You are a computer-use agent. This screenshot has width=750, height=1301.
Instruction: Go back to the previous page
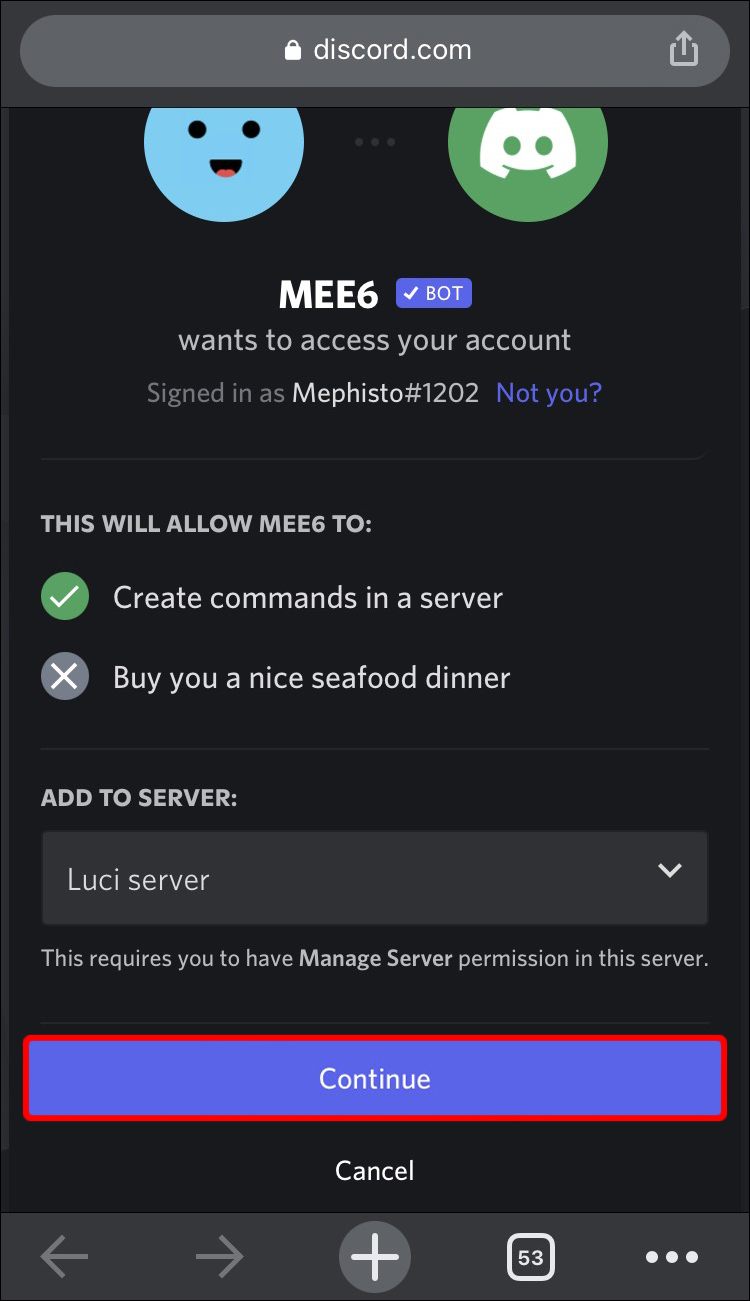coord(64,1256)
